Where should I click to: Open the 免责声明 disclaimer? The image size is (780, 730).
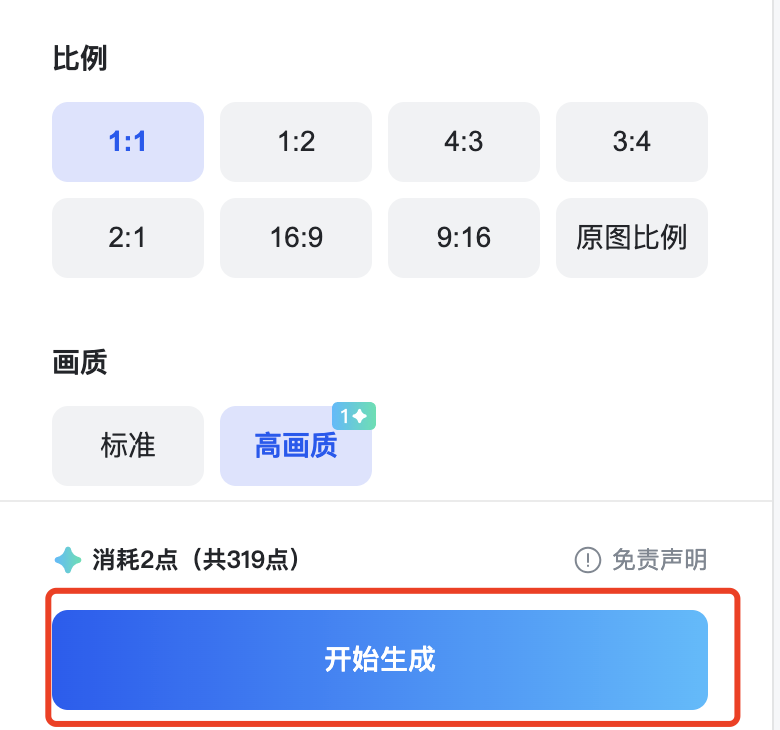[641, 560]
